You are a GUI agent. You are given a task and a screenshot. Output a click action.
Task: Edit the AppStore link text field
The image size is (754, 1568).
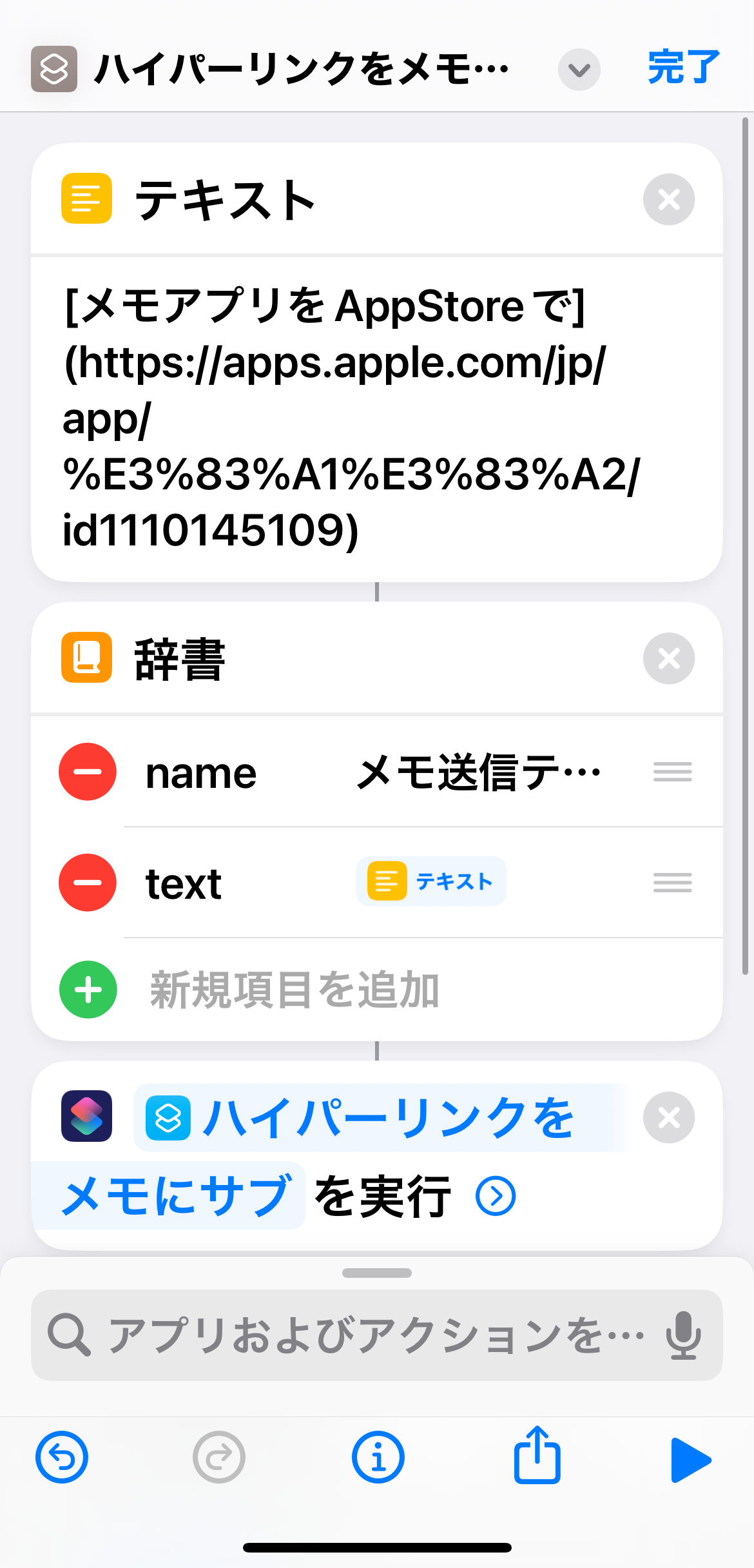tap(377, 419)
